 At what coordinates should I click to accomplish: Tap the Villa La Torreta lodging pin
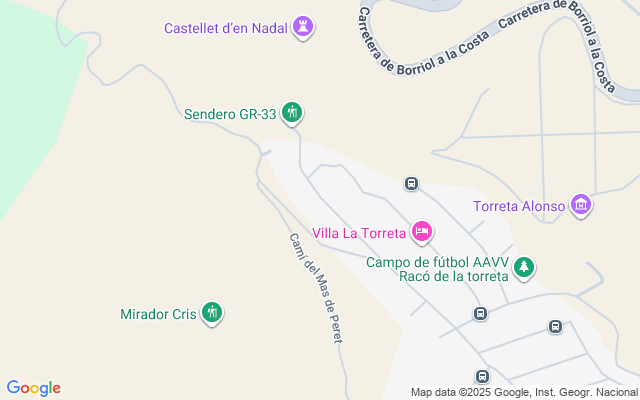(422, 233)
